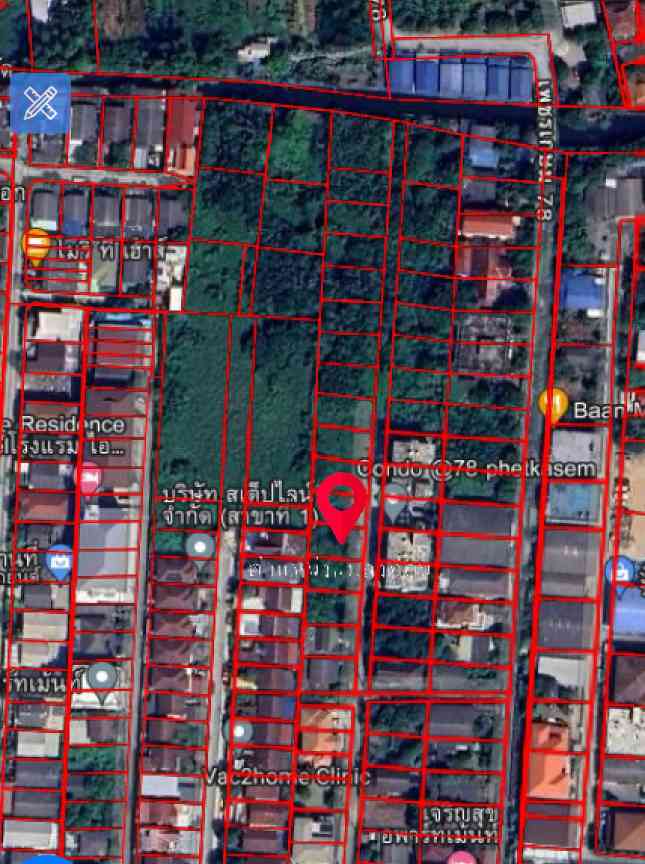The image size is (645, 864).
Task: Open the Baan marker on the map
Action: [553, 404]
